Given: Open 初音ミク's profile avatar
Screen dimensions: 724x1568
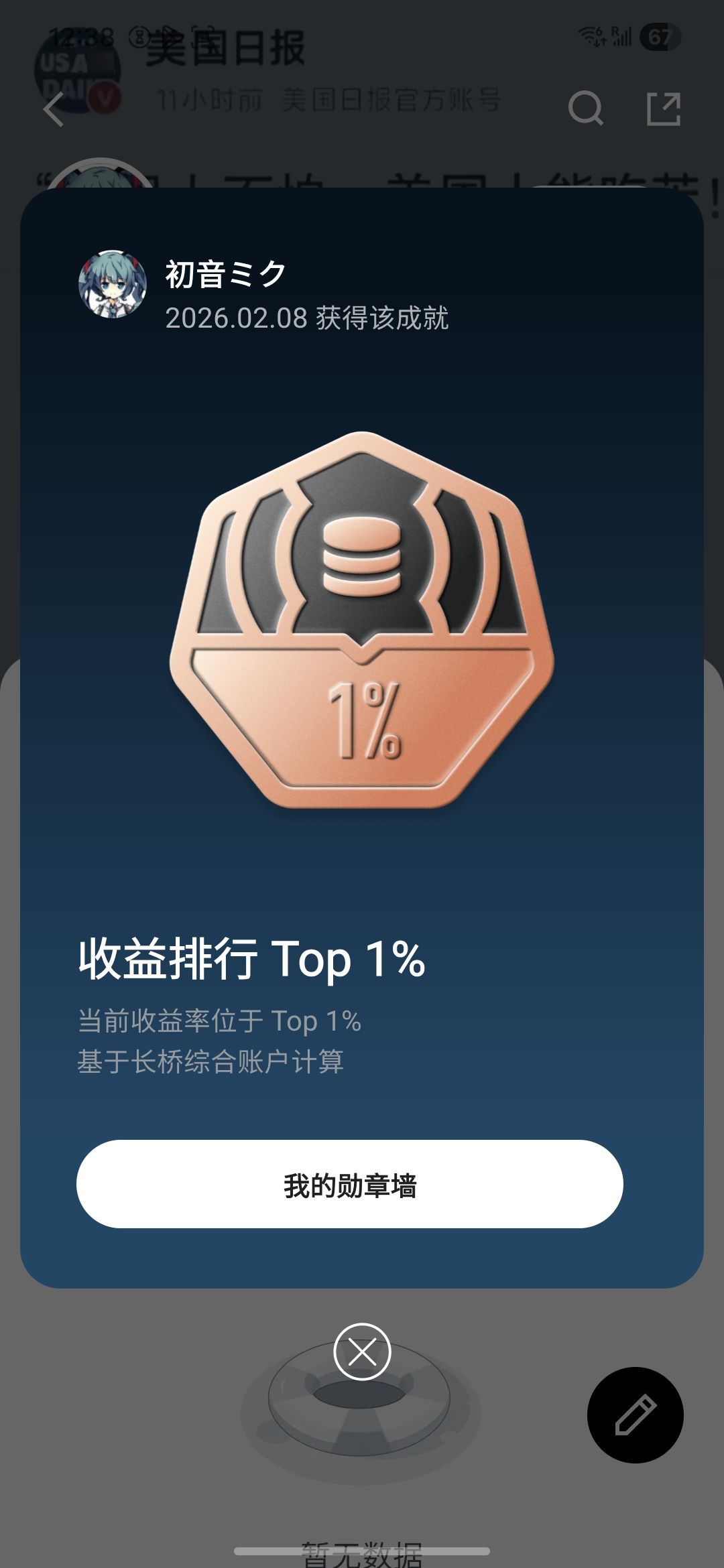Looking at the screenshot, I should pos(113,284).
